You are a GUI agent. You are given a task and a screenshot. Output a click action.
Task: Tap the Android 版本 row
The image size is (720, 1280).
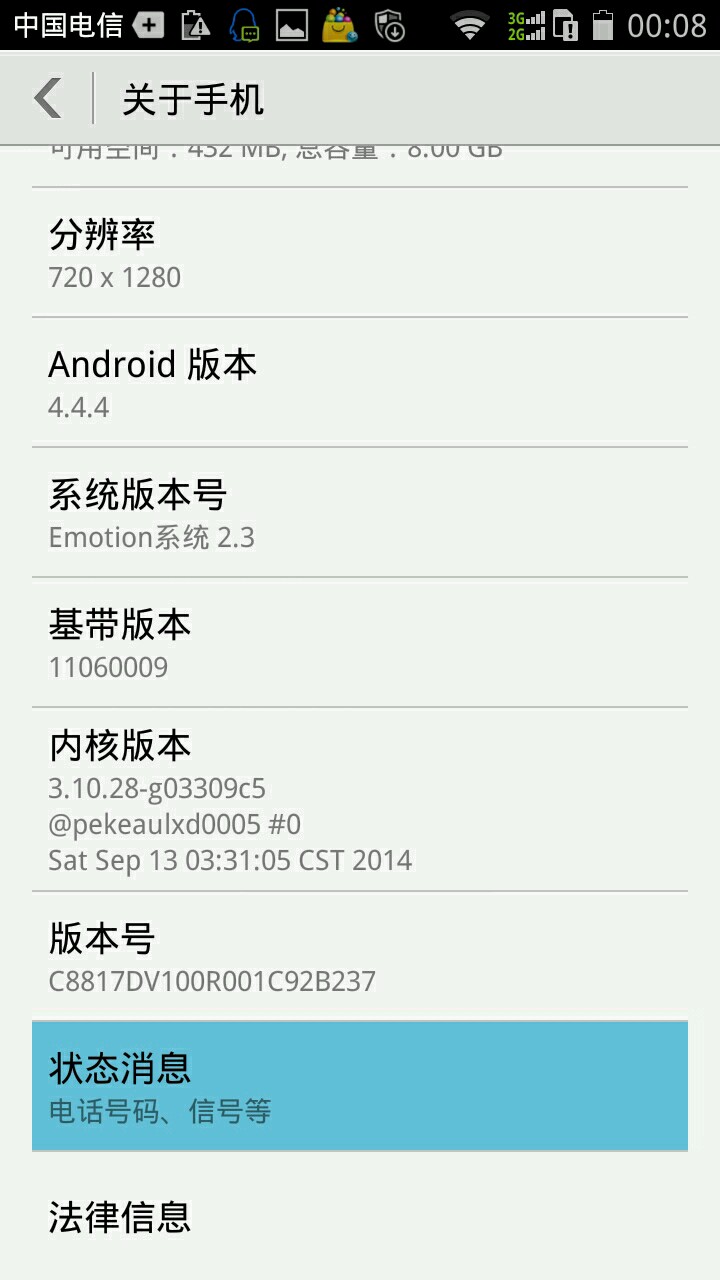click(360, 383)
